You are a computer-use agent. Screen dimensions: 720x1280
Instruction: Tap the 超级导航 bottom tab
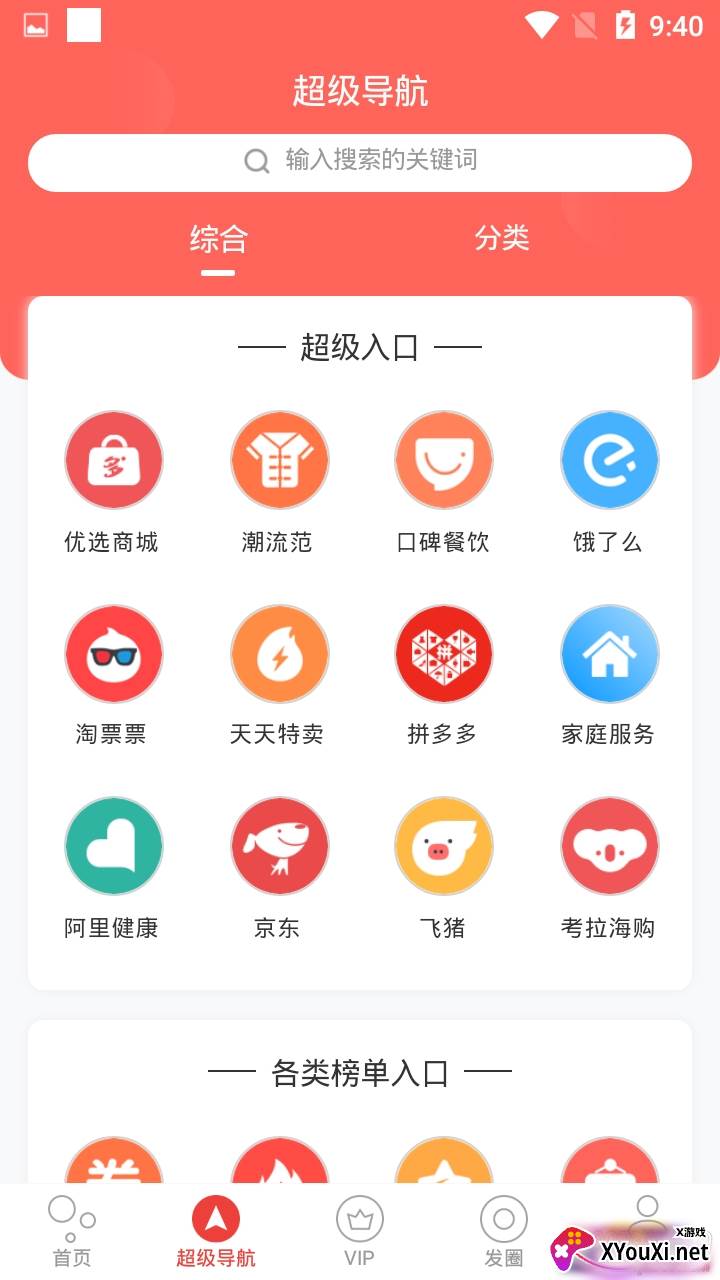pos(216,1232)
